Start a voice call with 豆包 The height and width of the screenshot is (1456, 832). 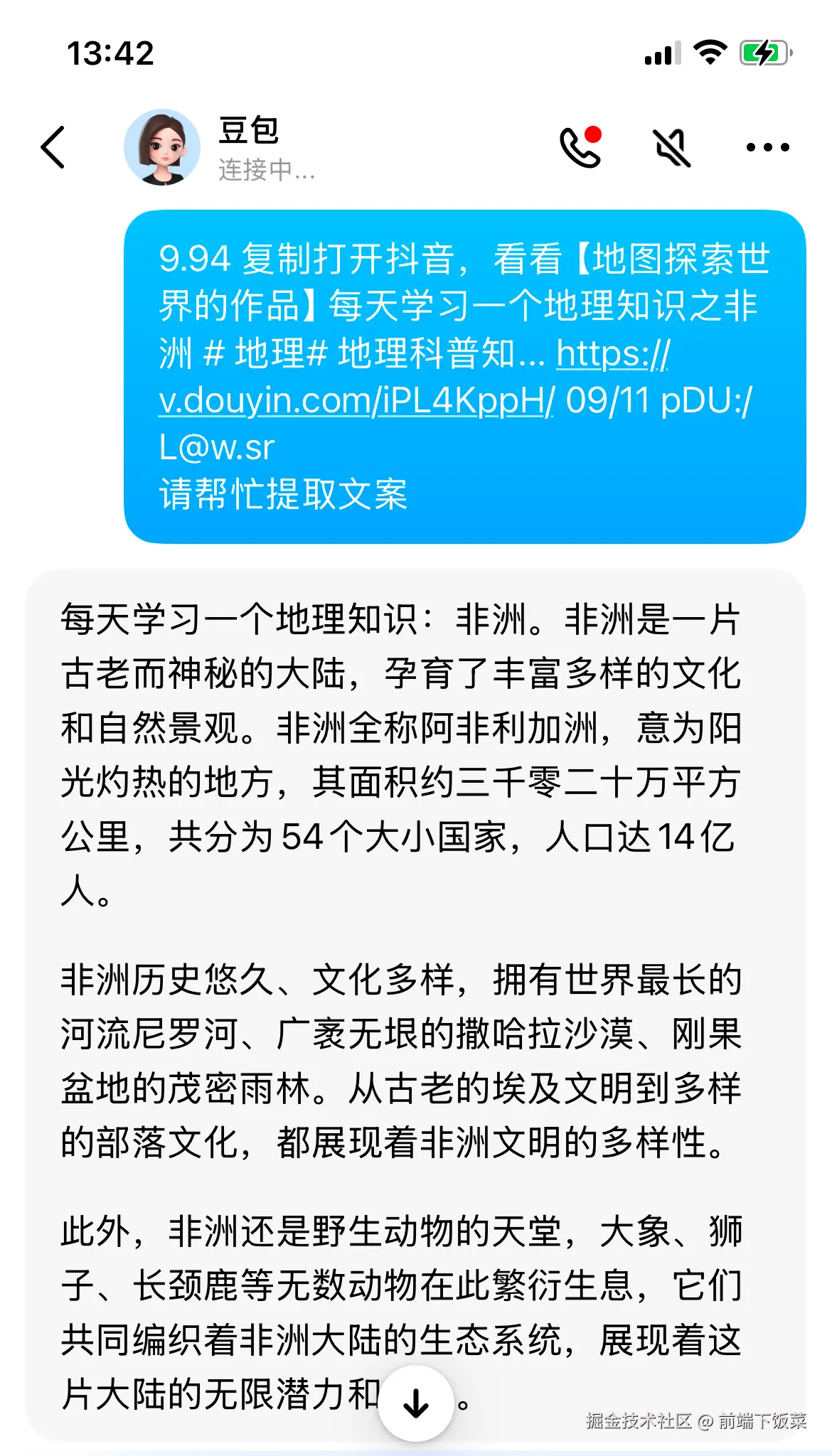580,147
